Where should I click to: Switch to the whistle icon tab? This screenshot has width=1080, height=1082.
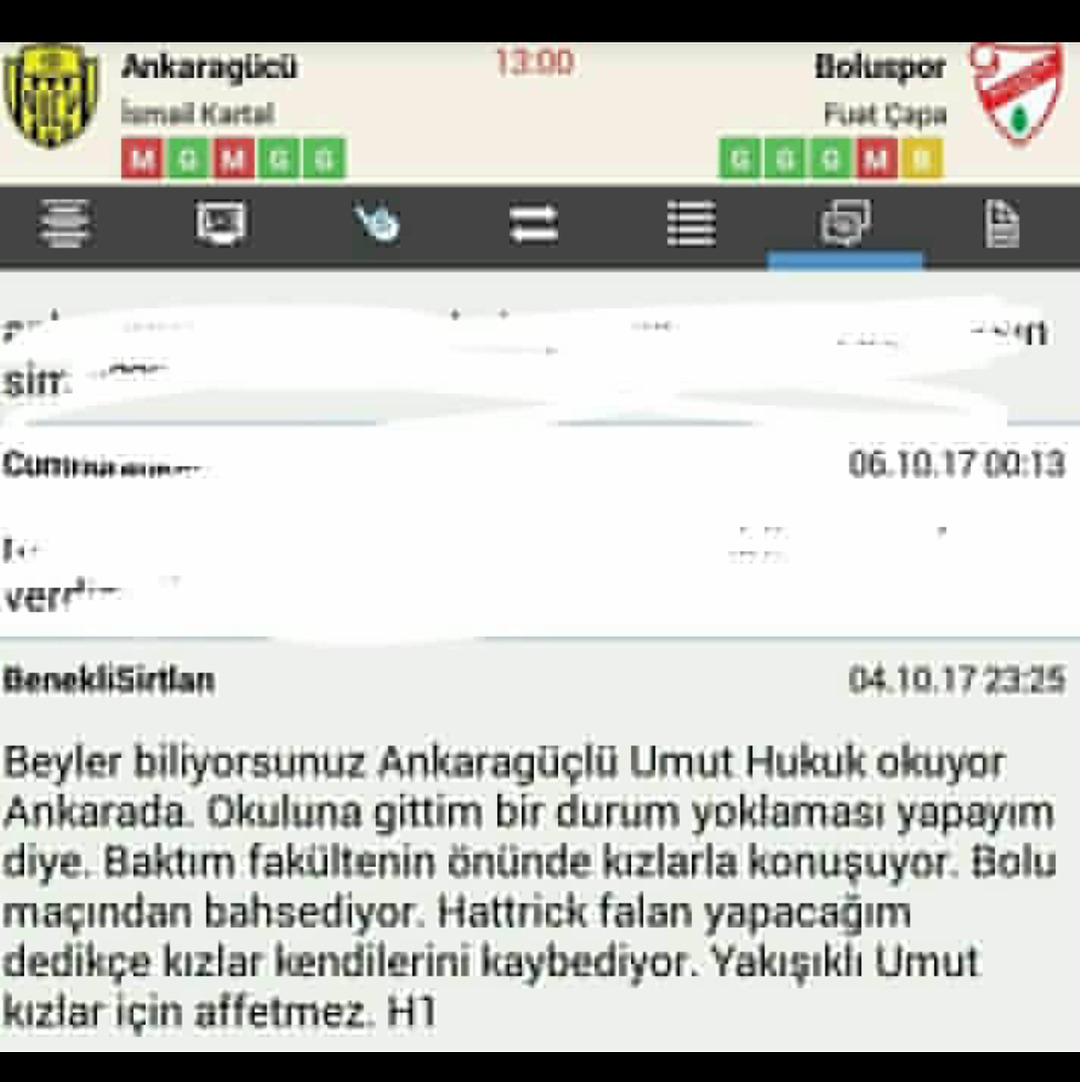tap(377, 223)
